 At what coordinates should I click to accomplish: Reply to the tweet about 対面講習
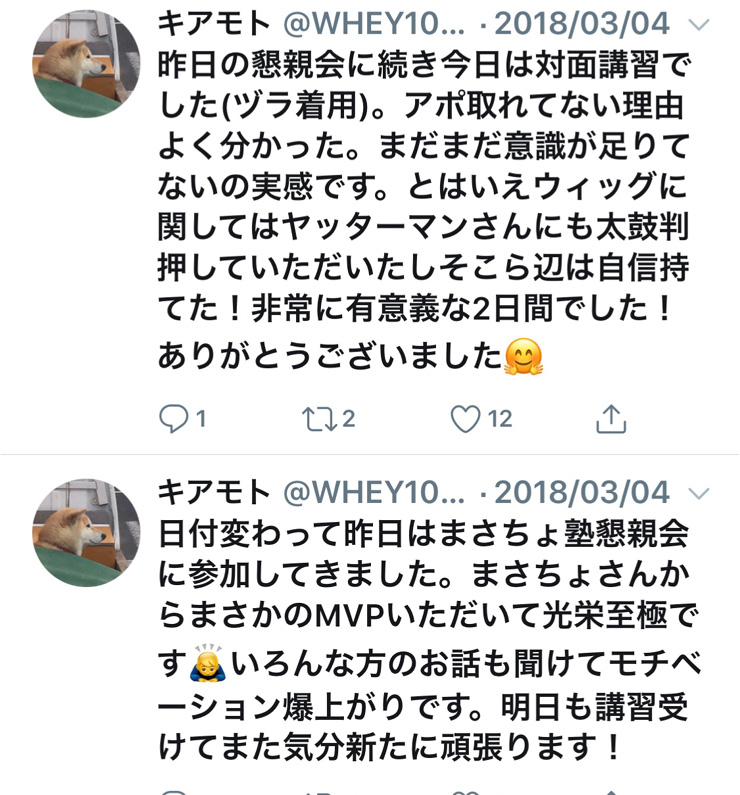pos(174,419)
